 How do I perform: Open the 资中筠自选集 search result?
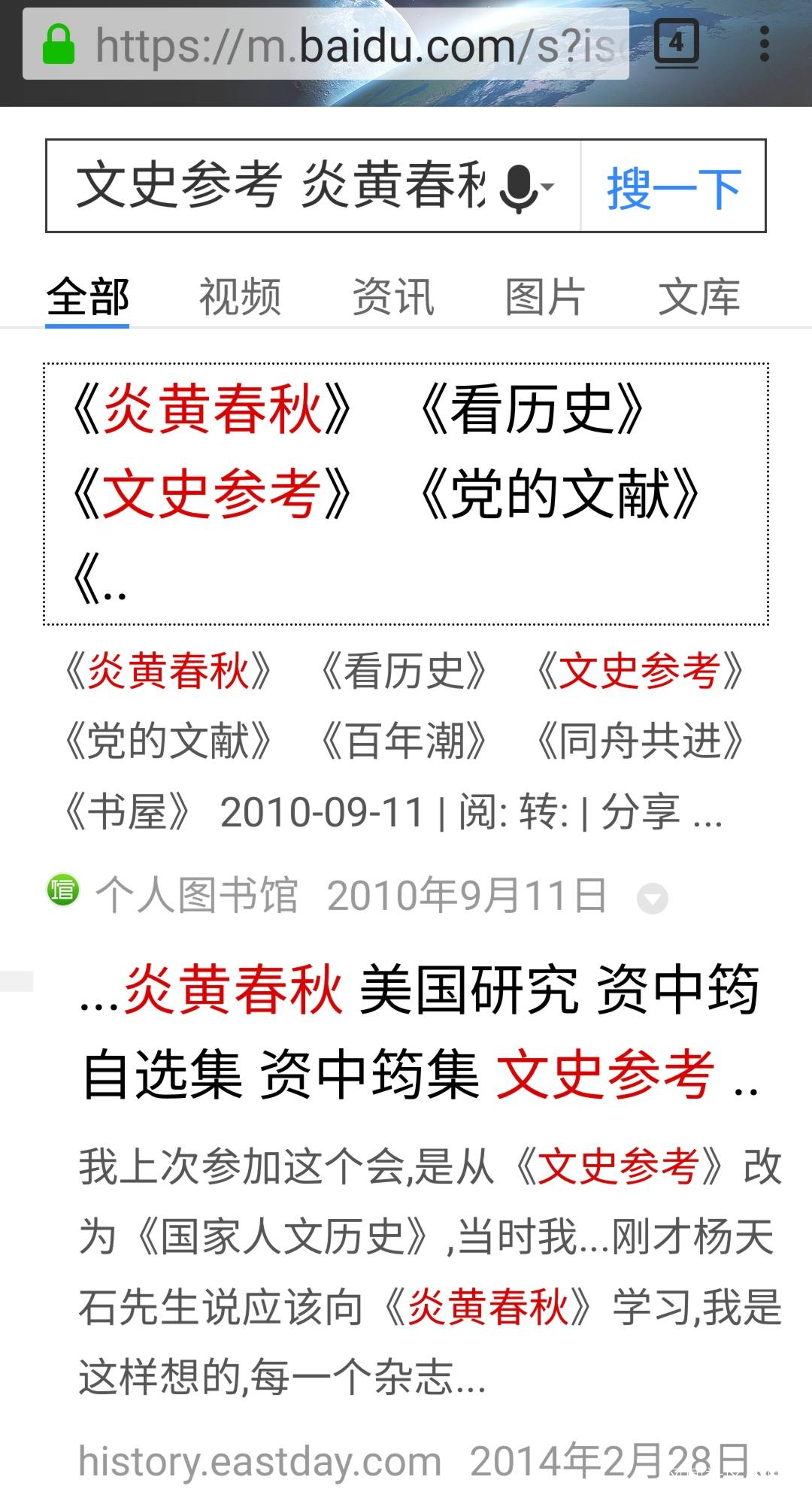(421, 1032)
